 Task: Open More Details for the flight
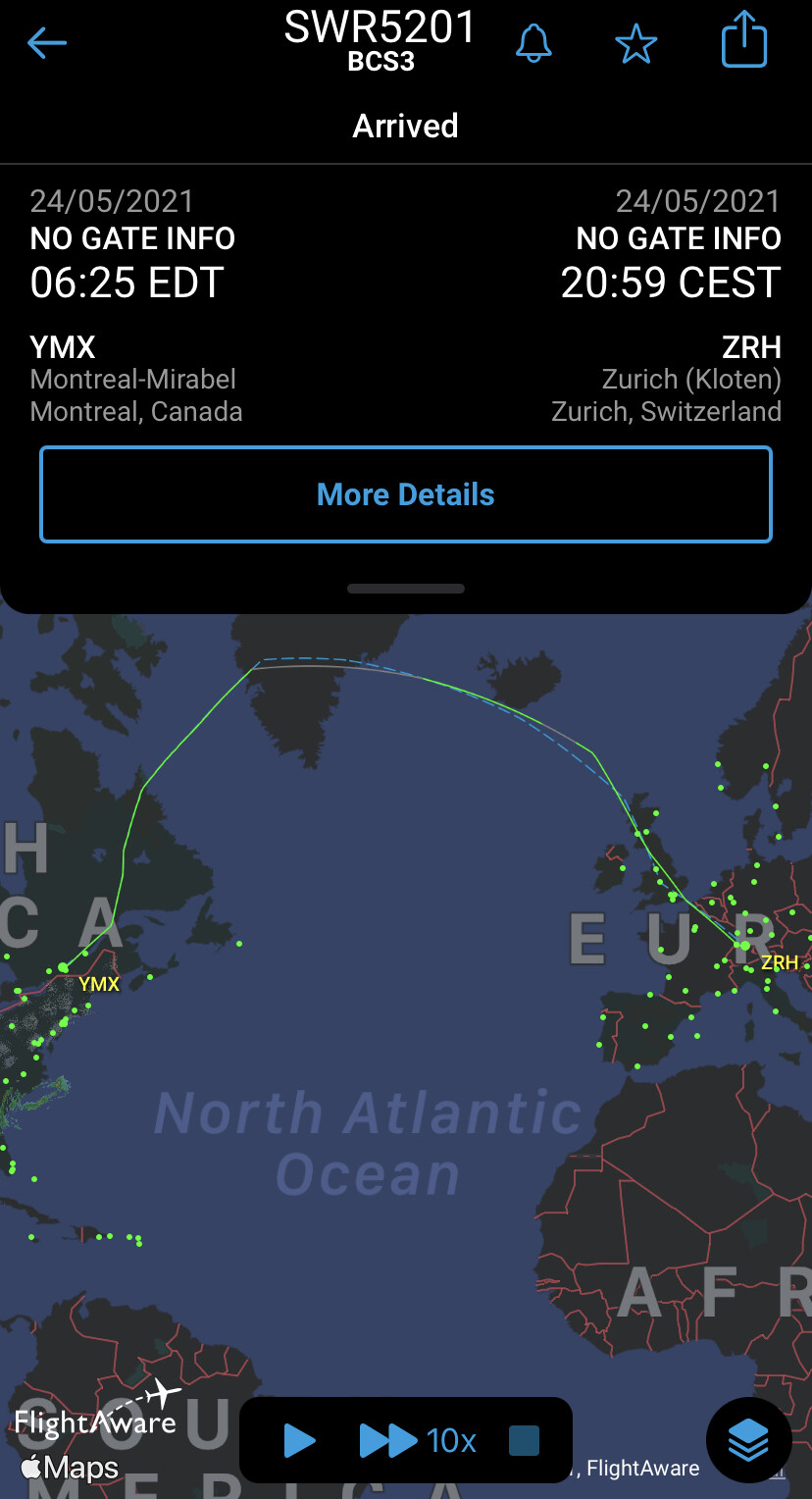click(x=406, y=494)
